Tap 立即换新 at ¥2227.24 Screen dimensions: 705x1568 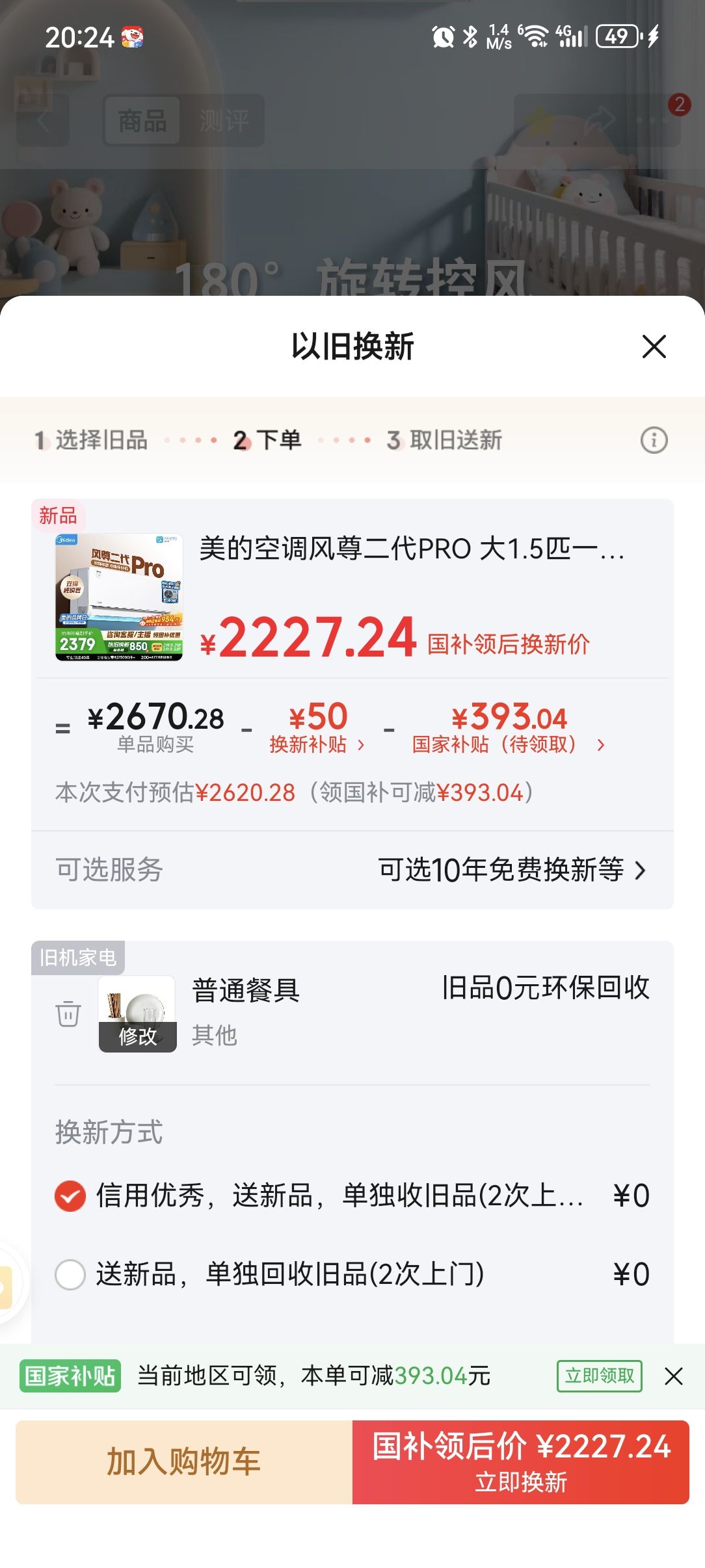pos(521,1462)
